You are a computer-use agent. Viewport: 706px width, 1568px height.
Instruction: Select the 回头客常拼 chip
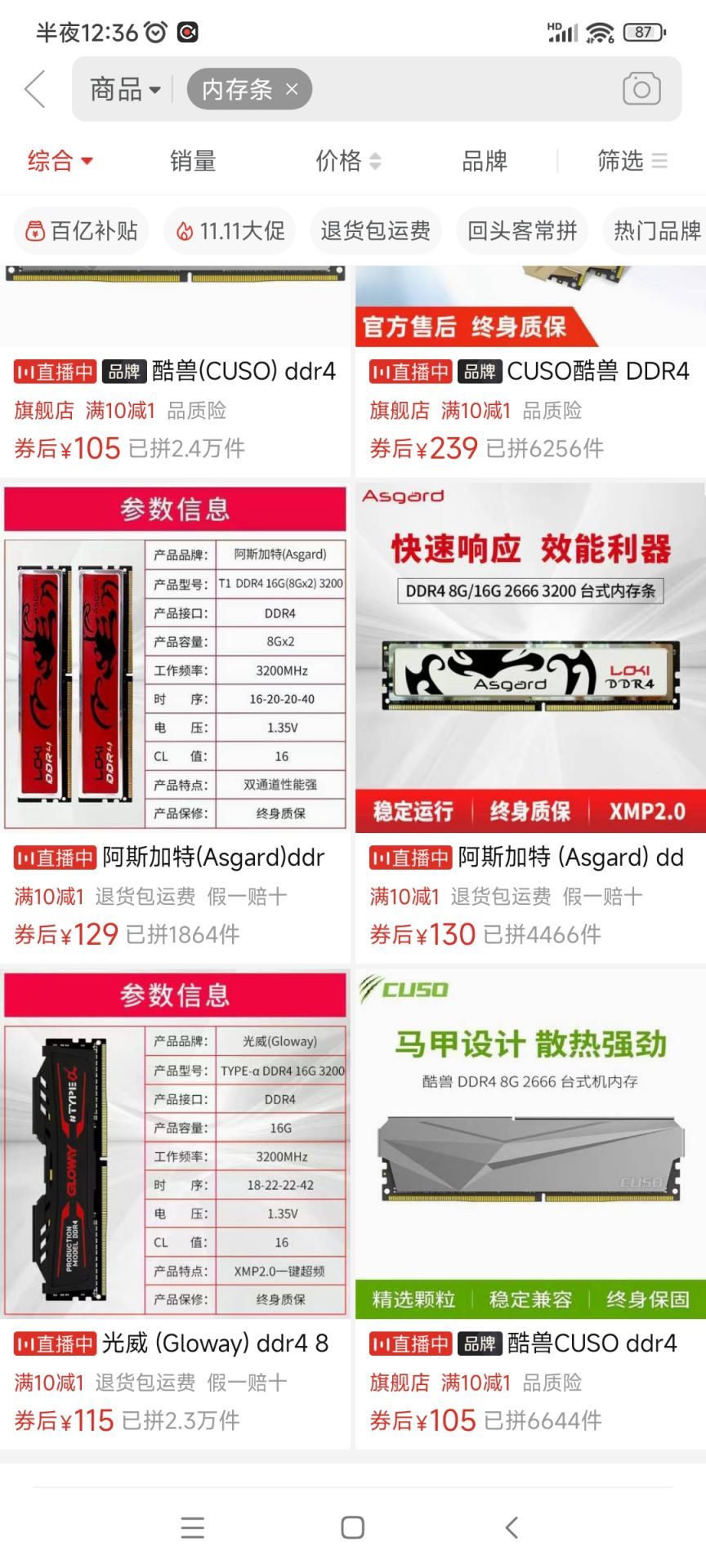pyautogui.click(x=522, y=231)
